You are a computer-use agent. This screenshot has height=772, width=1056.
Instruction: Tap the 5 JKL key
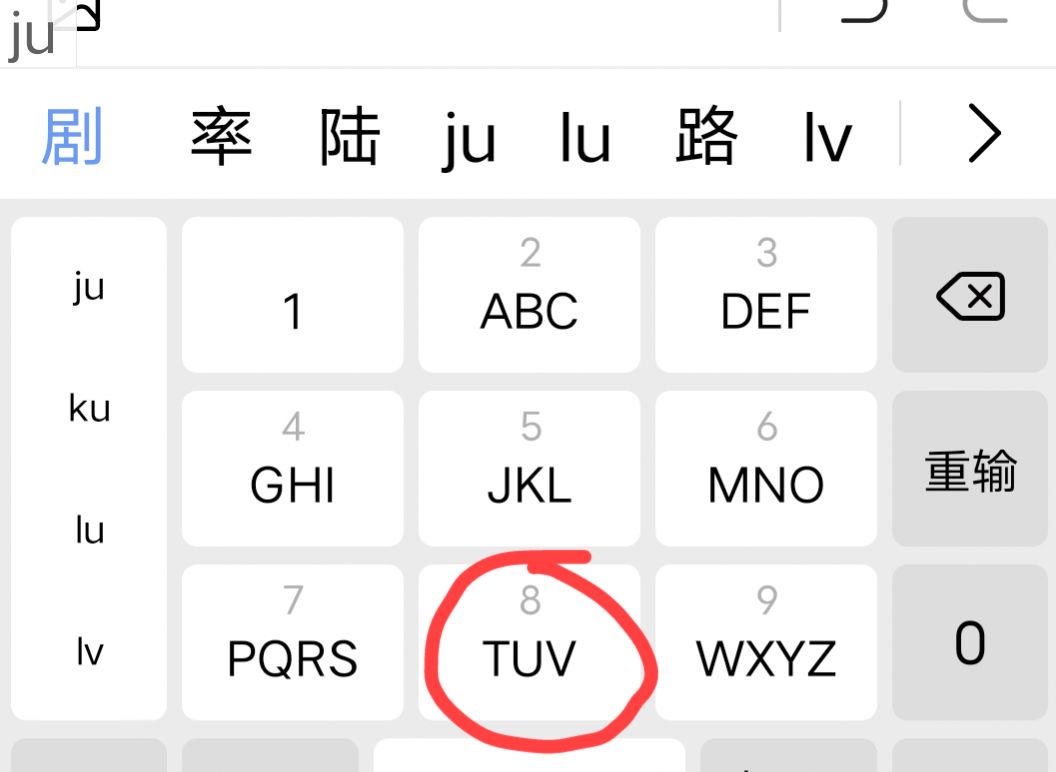[x=529, y=468]
